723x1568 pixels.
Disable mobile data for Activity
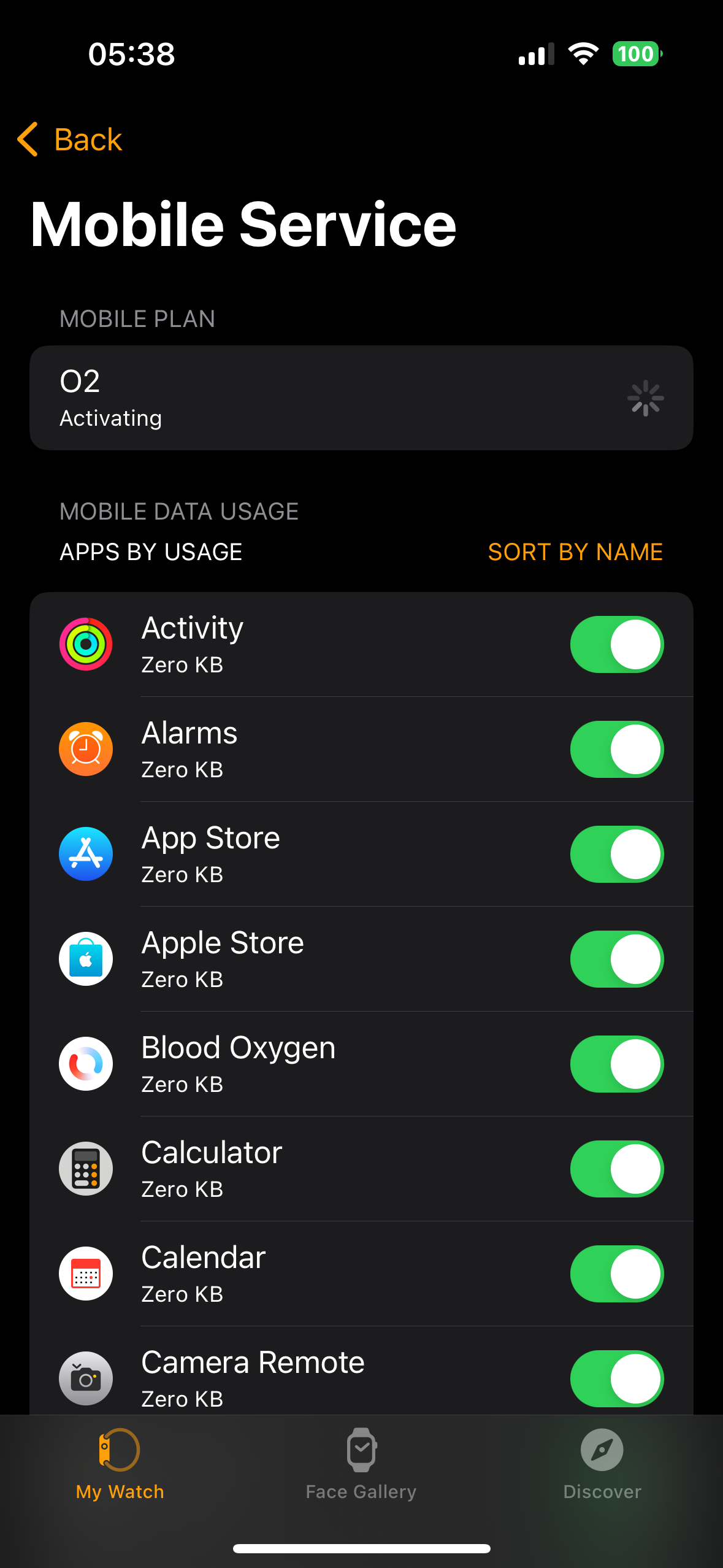point(616,645)
